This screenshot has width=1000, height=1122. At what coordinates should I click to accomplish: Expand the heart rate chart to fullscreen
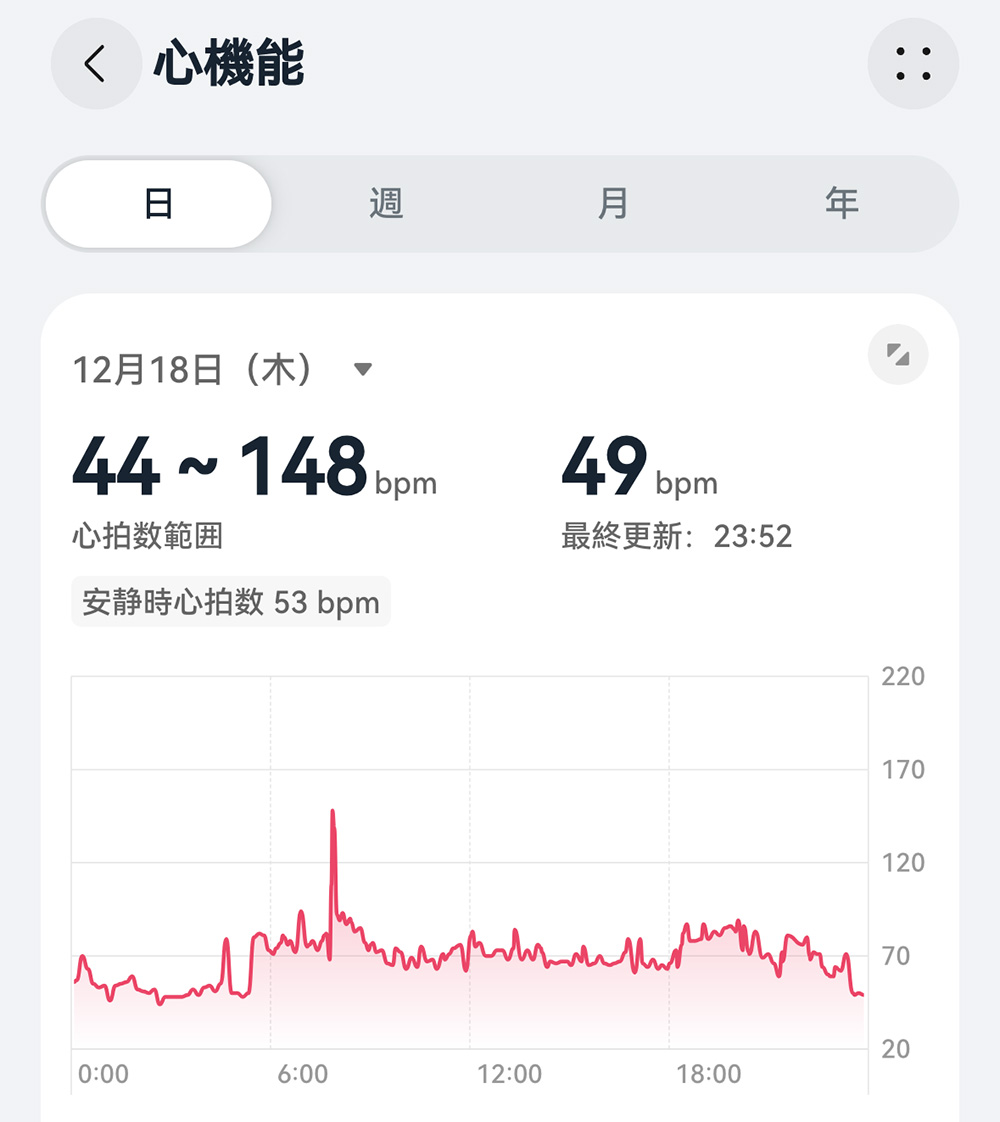[x=897, y=355]
